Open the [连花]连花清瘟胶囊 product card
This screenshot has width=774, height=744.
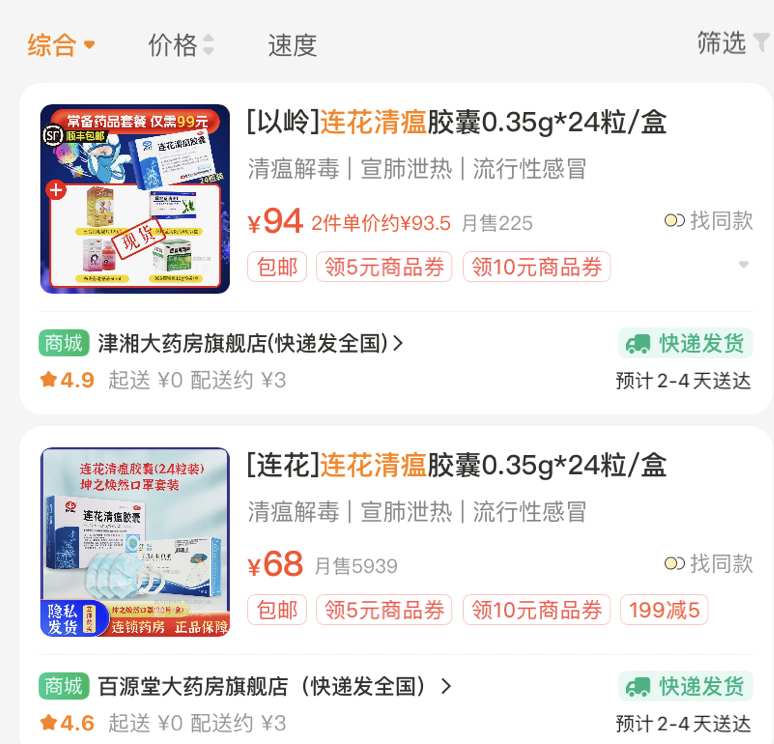[456, 465]
